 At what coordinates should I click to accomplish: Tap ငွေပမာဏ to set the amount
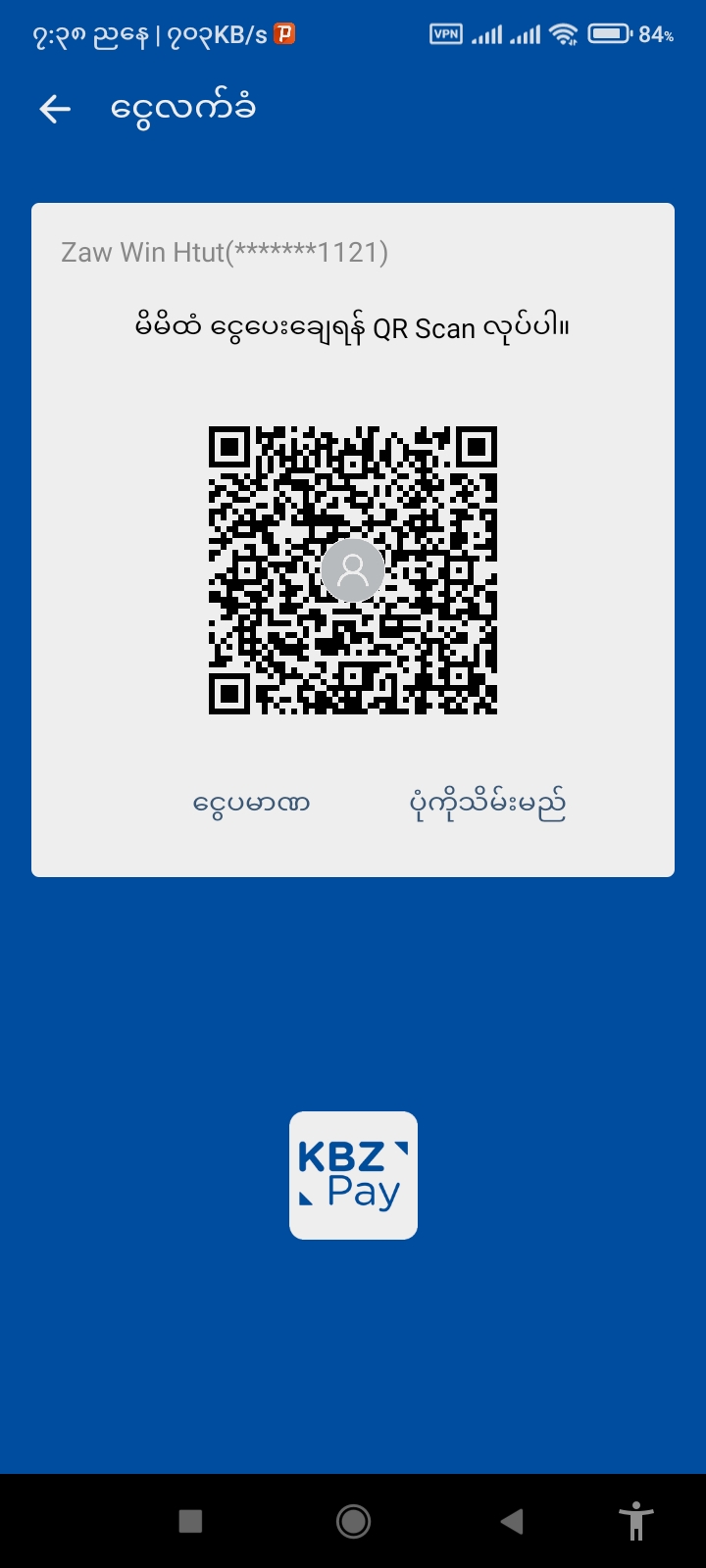pyautogui.click(x=251, y=805)
